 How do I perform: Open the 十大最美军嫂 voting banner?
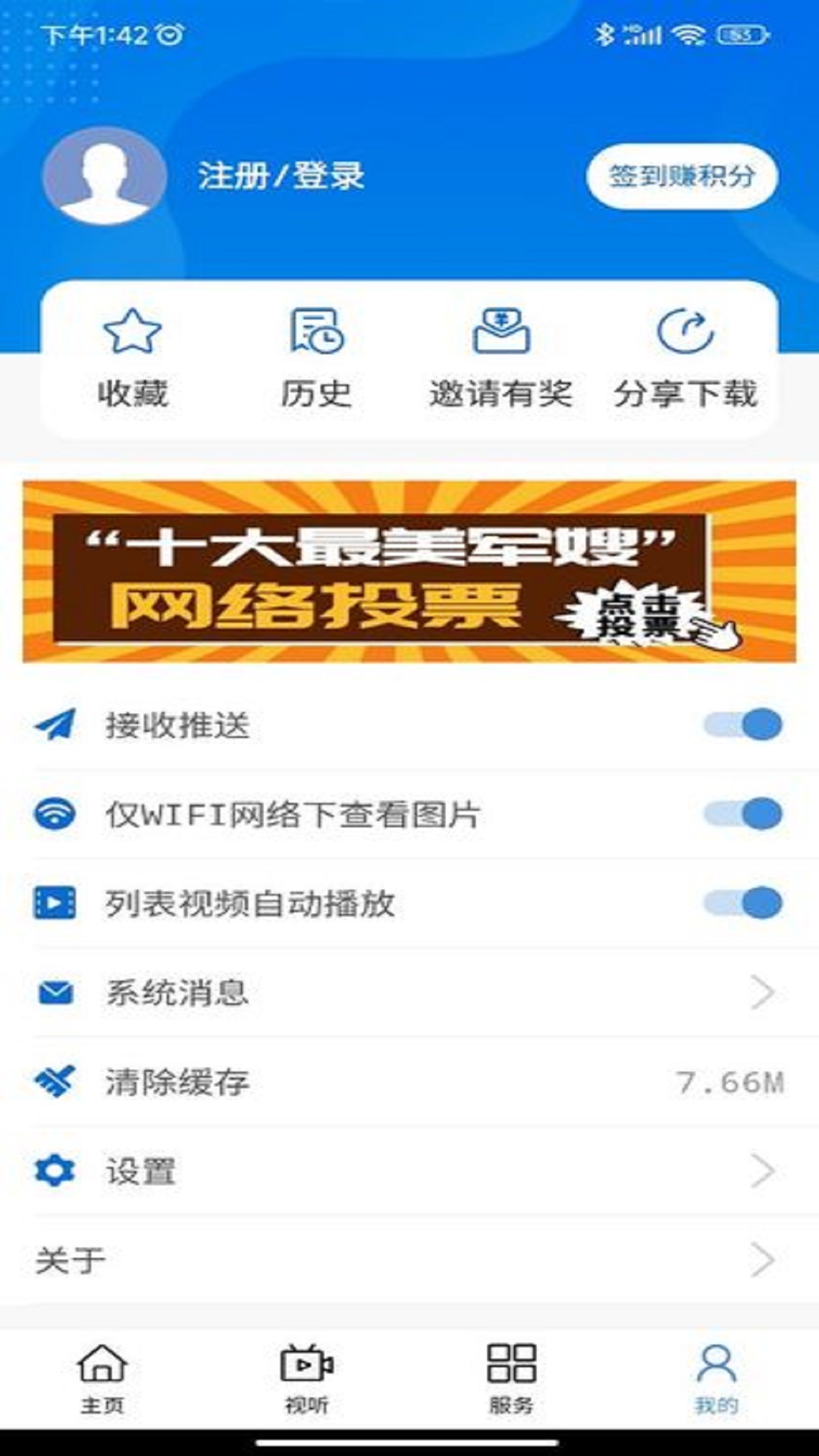click(x=409, y=570)
